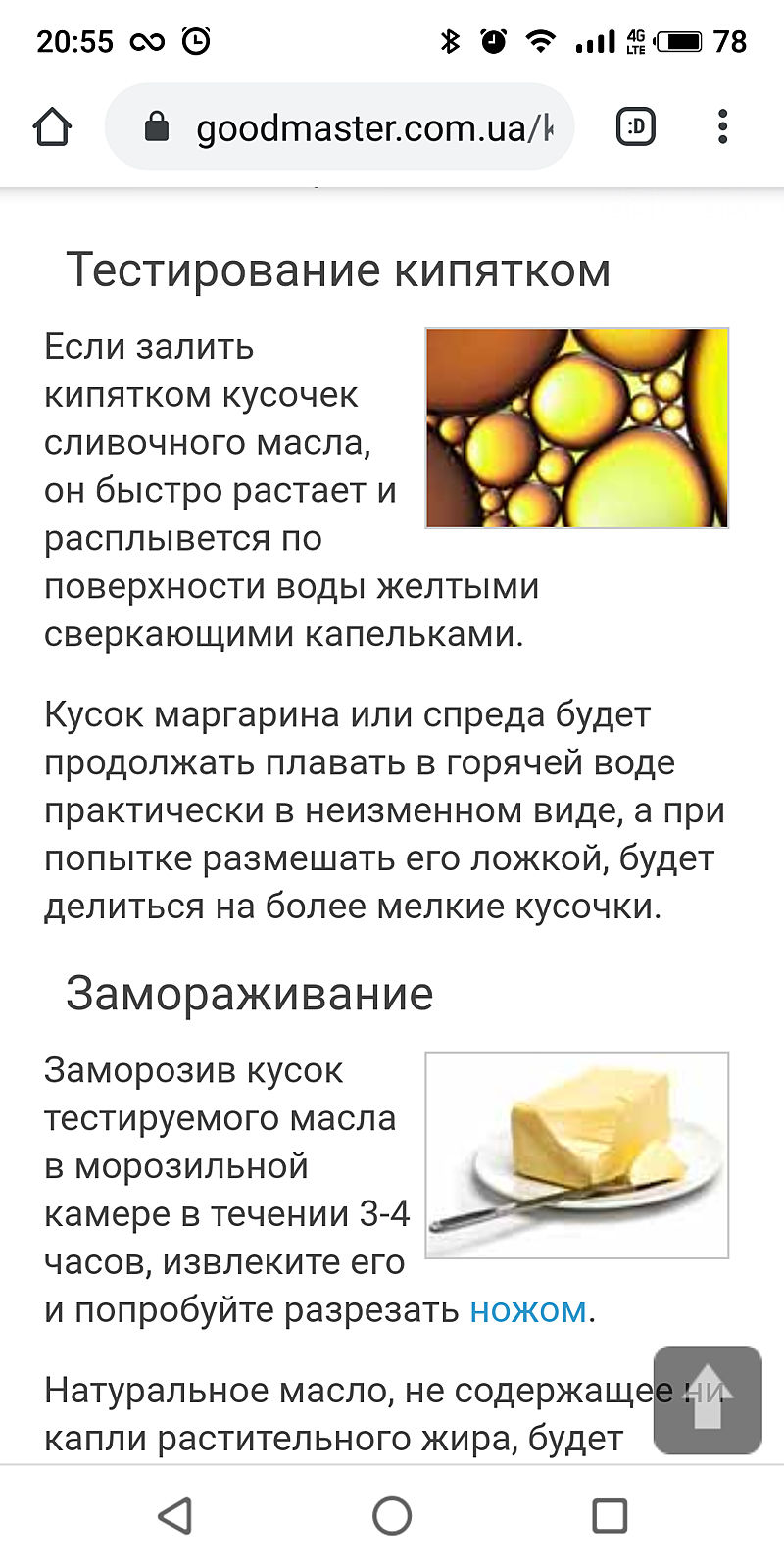This screenshot has width=784, height=1568.
Task: Open the recent apps overview
Action: coord(610,1516)
